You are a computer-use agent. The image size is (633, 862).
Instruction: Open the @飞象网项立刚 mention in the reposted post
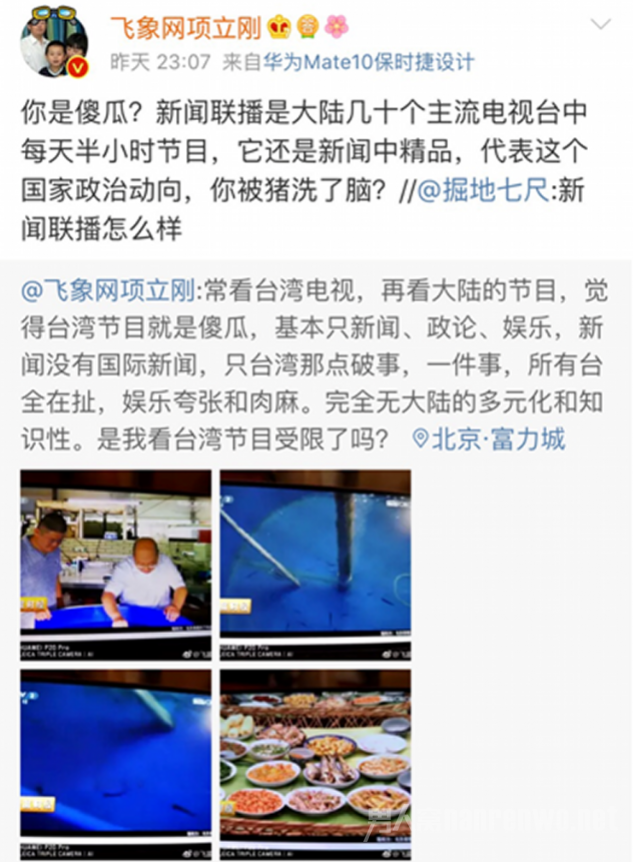click(x=110, y=291)
